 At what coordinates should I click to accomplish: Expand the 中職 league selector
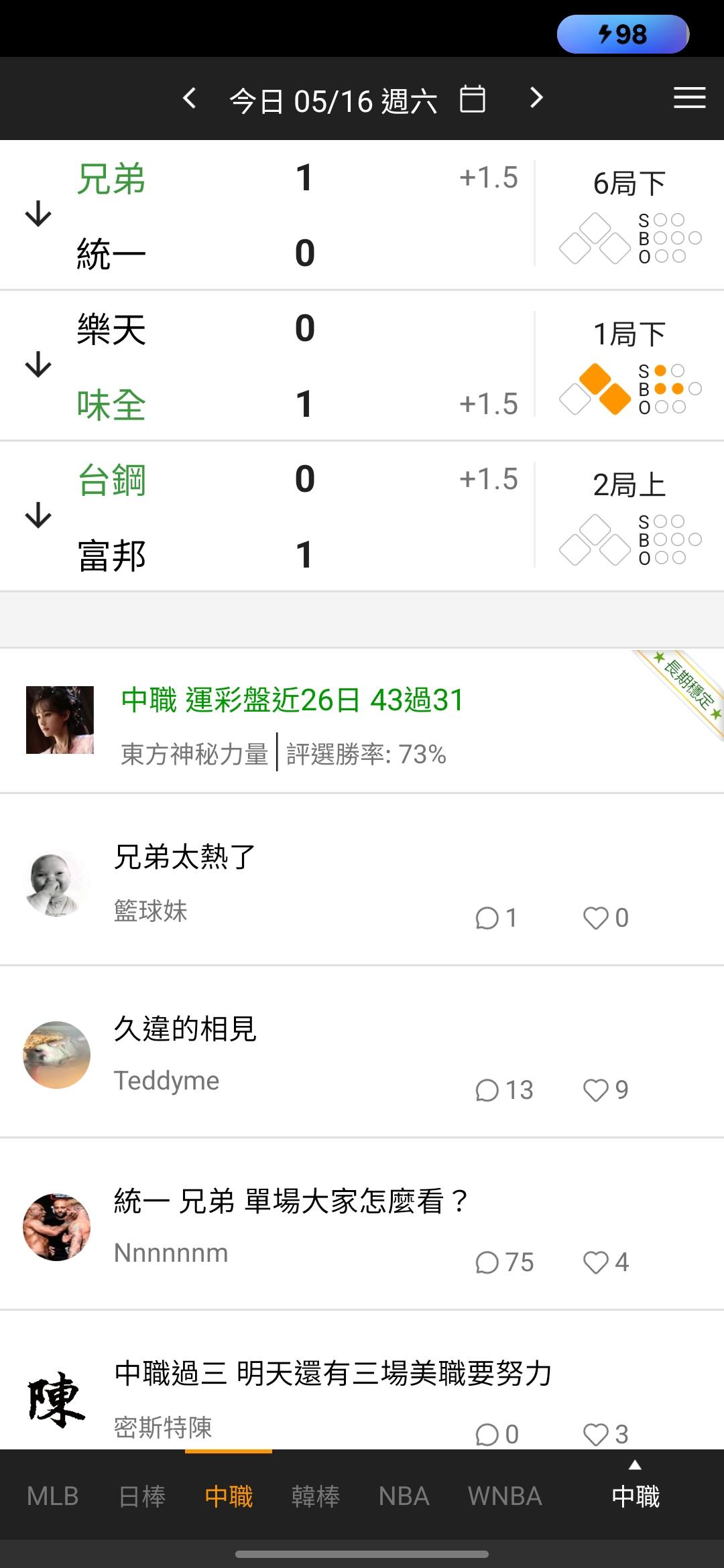point(636,1488)
